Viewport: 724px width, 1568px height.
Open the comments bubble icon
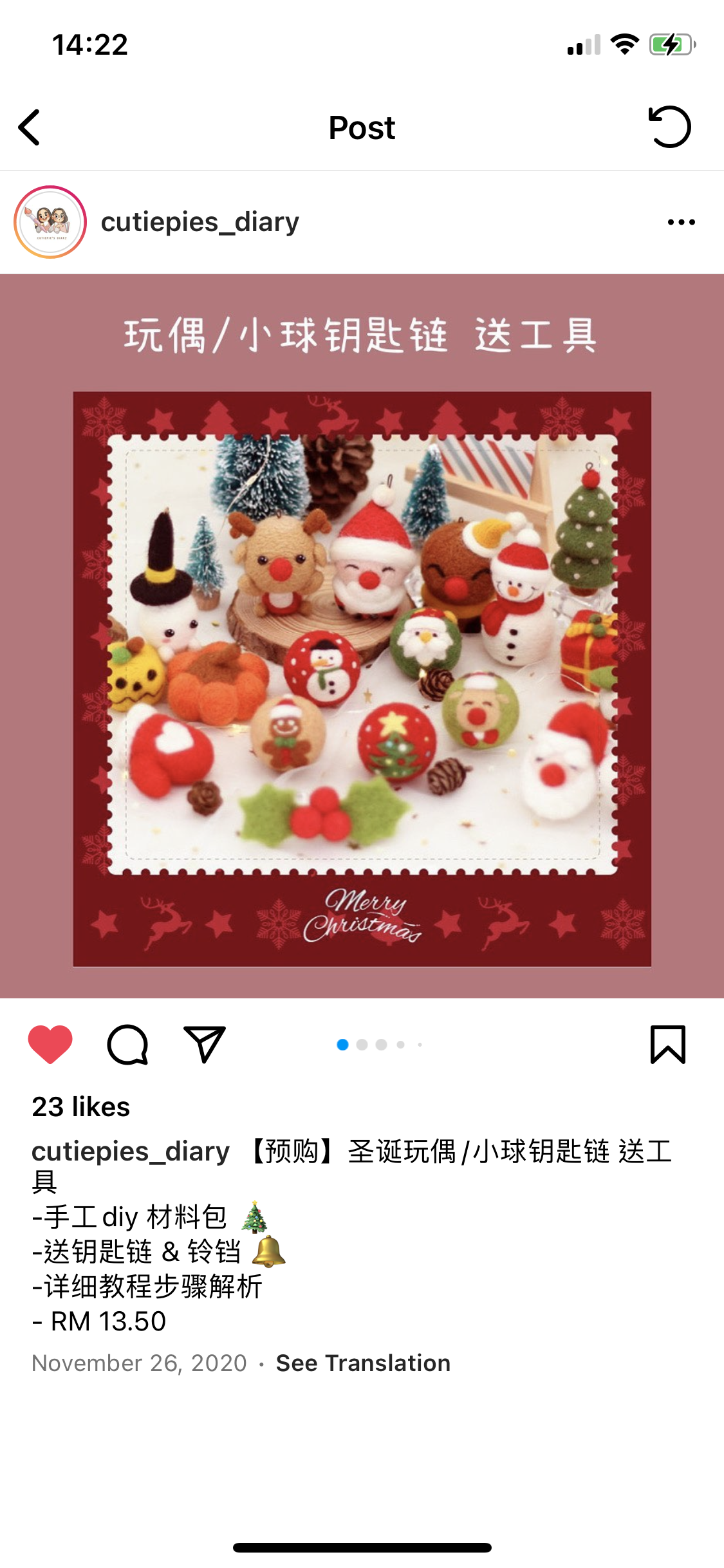(127, 1044)
